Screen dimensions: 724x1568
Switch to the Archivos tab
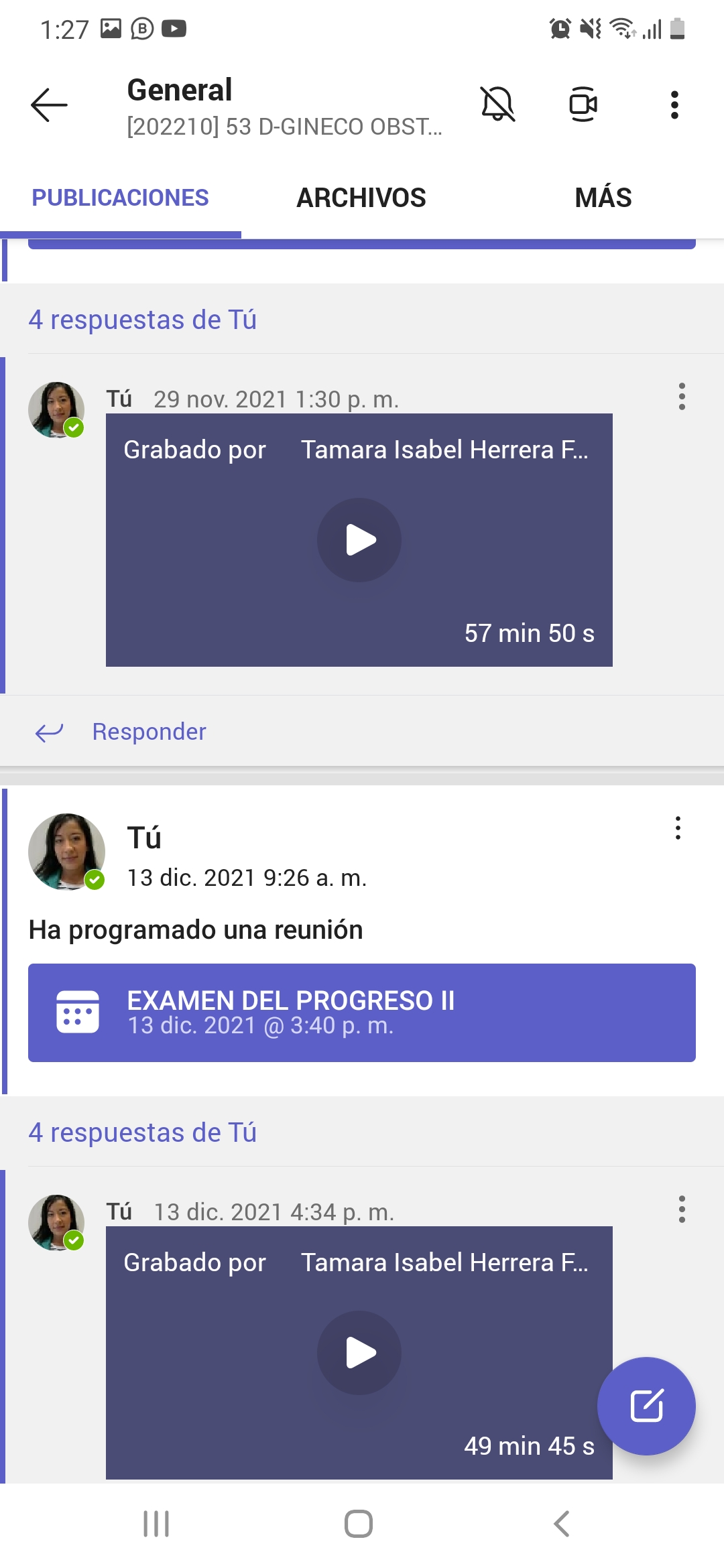(361, 198)
